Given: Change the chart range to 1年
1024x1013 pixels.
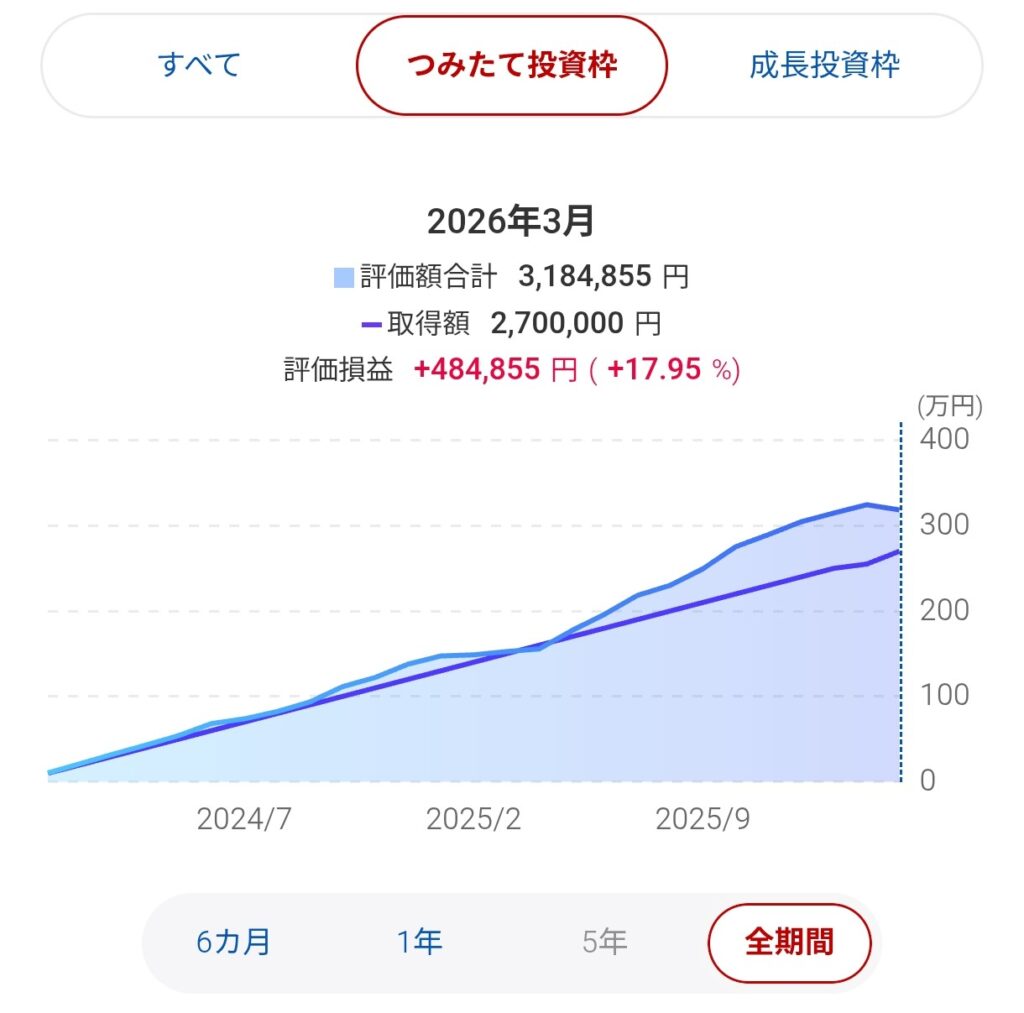Looking at the screenshot, I should tap(419, 942).
